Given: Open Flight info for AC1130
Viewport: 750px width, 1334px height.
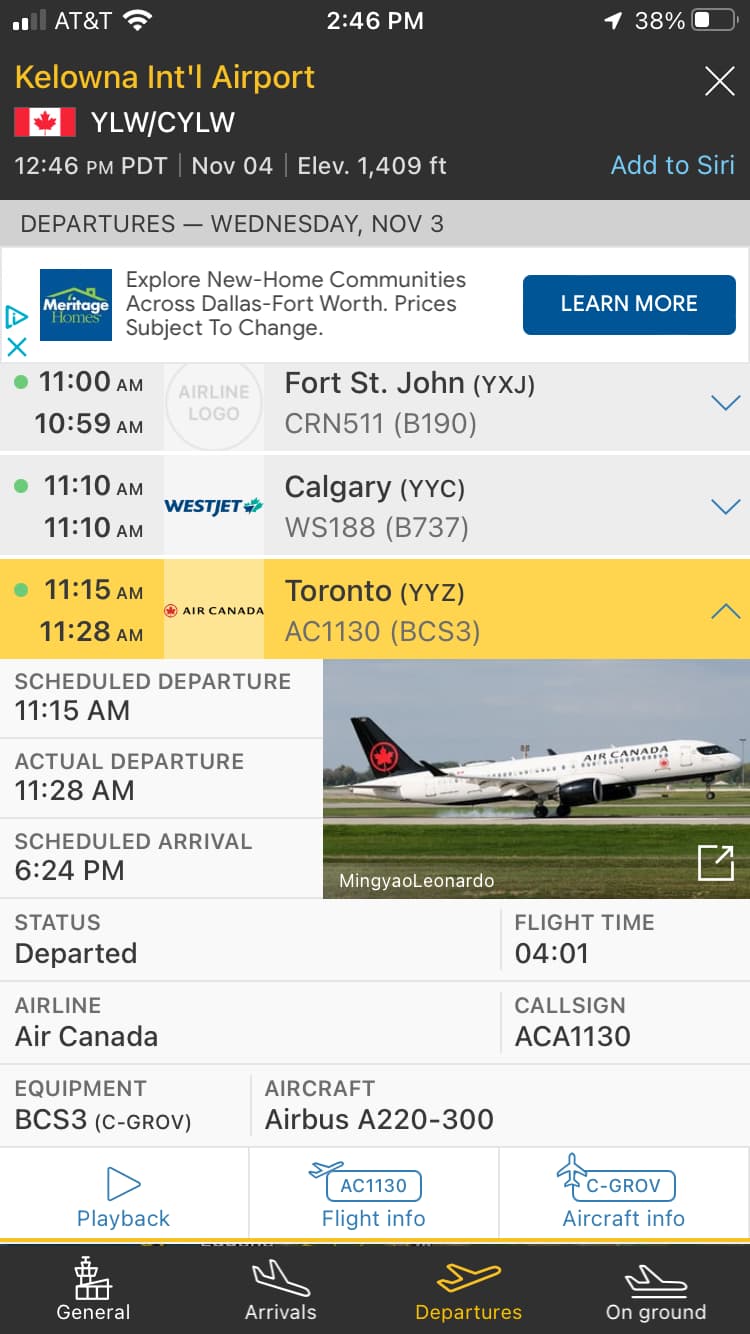Looking at the screenshot, I should 374,1197.
